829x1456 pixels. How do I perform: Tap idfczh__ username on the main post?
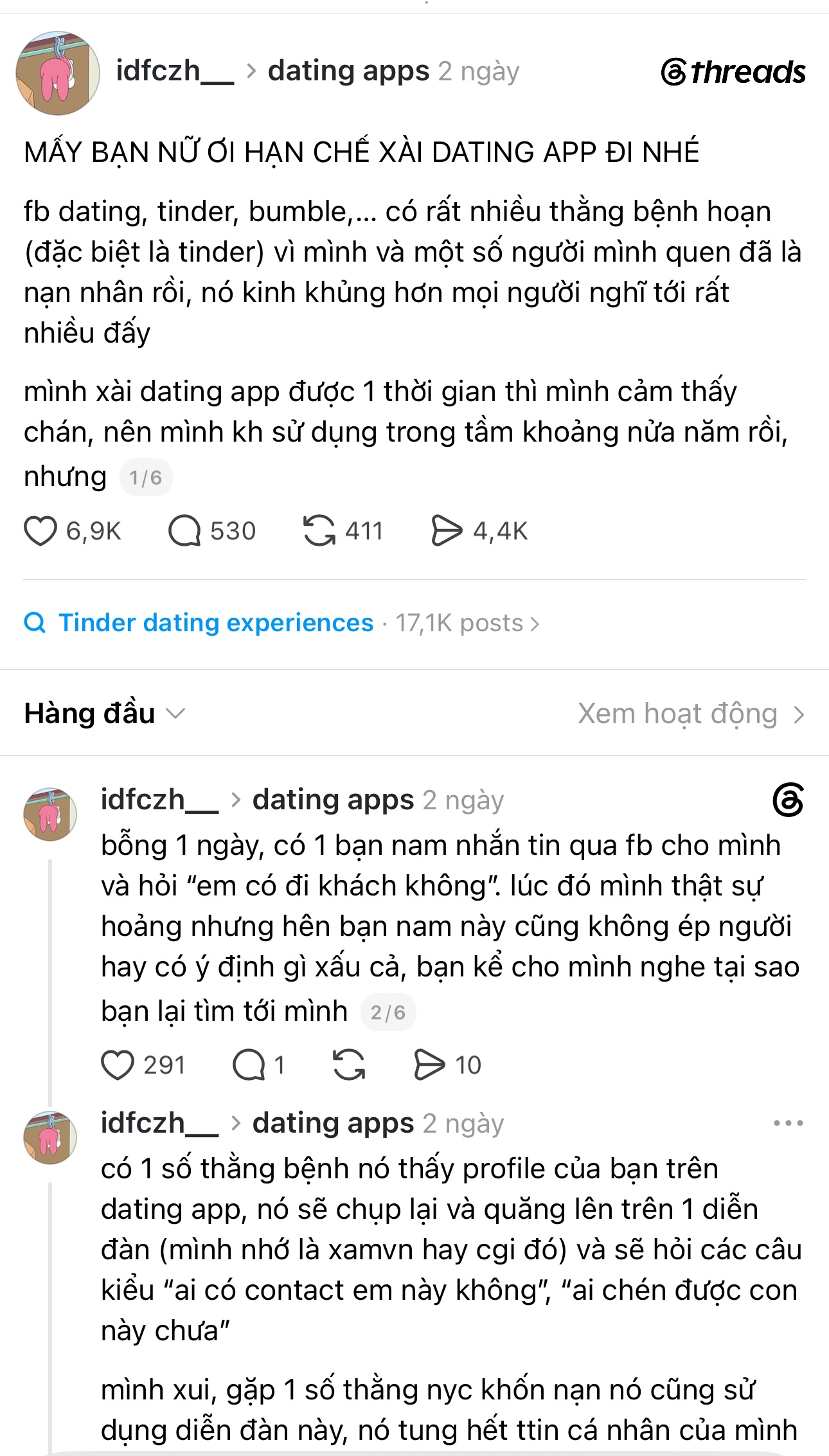coord(175,71)
